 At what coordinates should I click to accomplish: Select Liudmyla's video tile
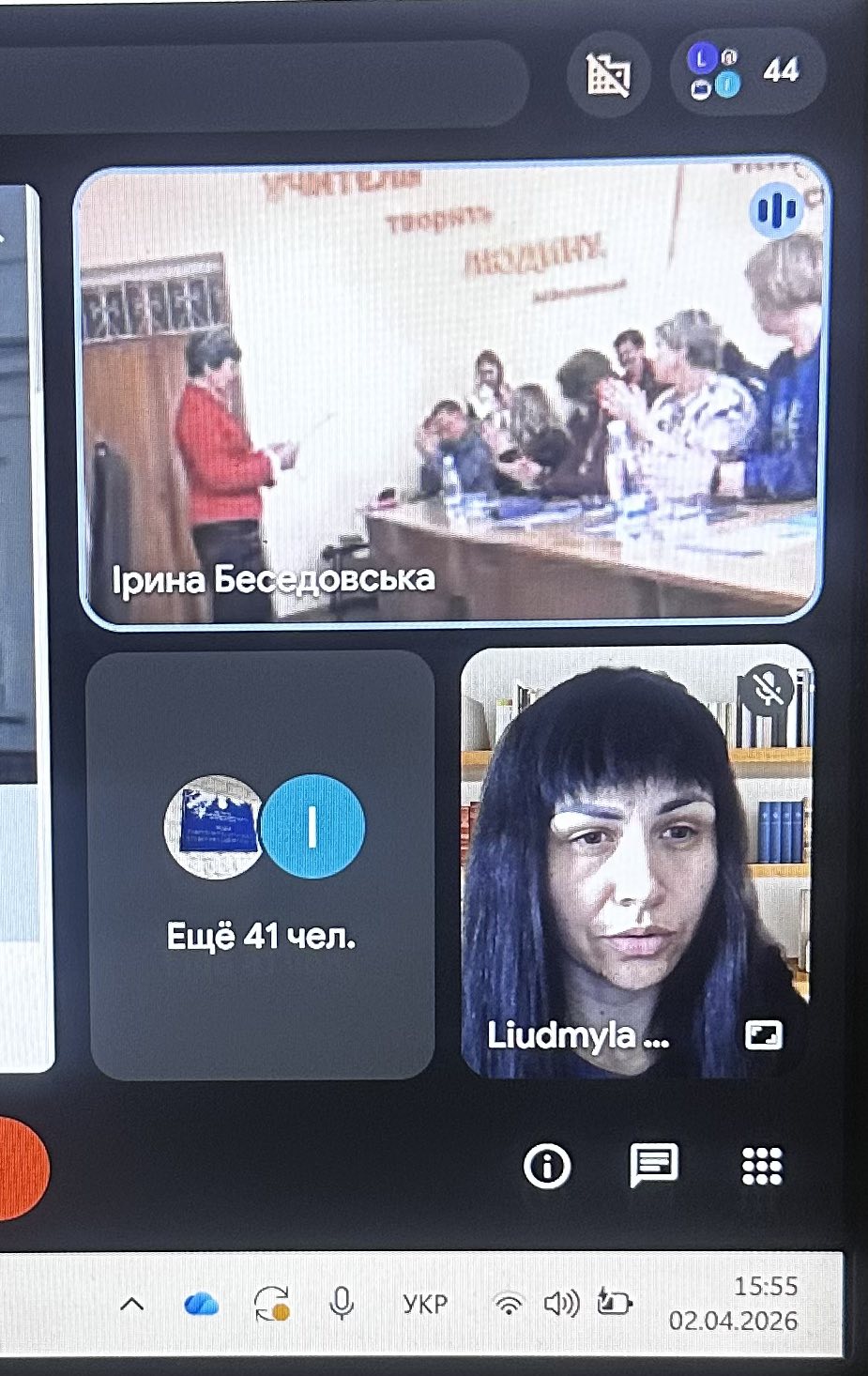tap(636, 862)
